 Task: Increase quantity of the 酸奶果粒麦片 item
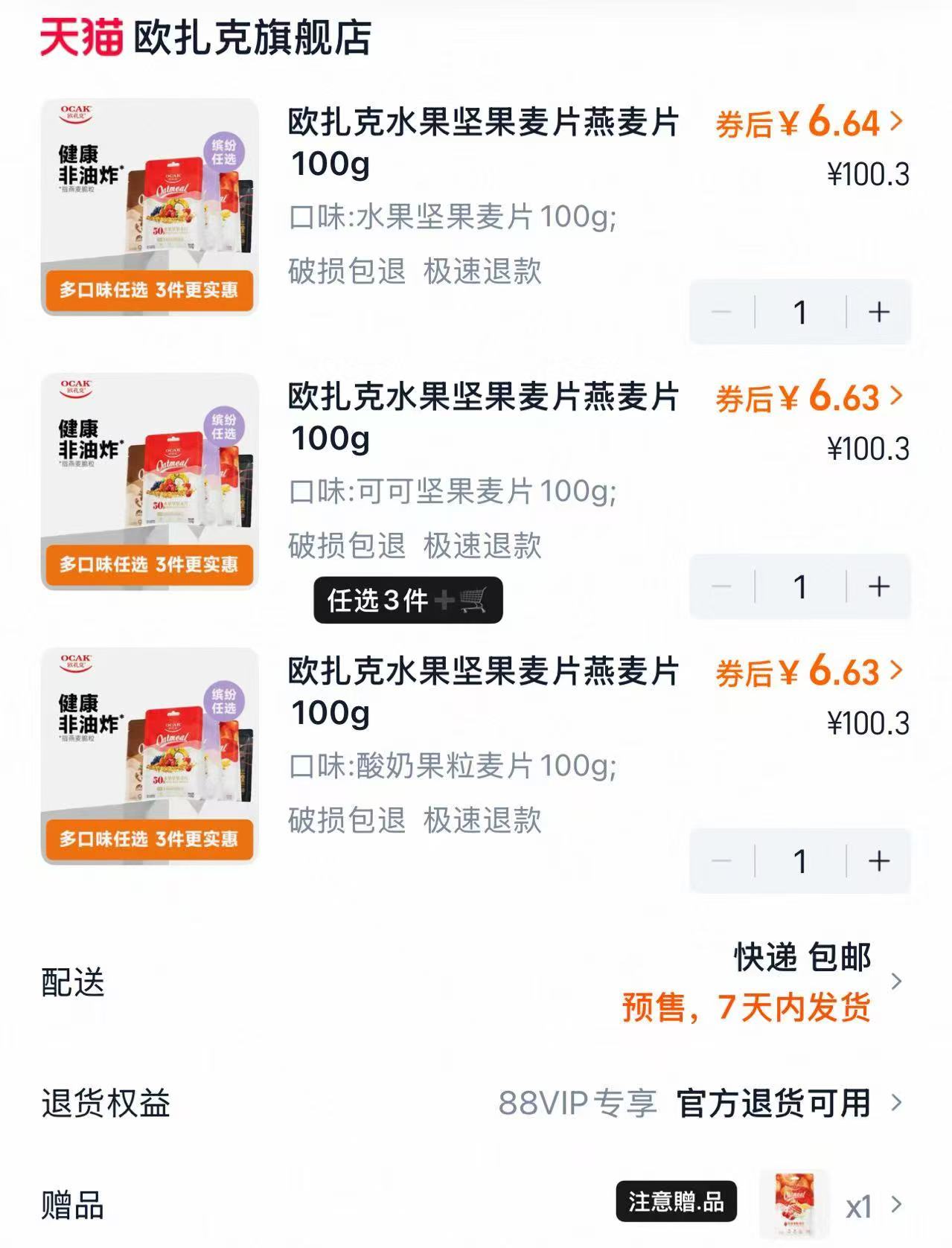click(x=881, y=860)
